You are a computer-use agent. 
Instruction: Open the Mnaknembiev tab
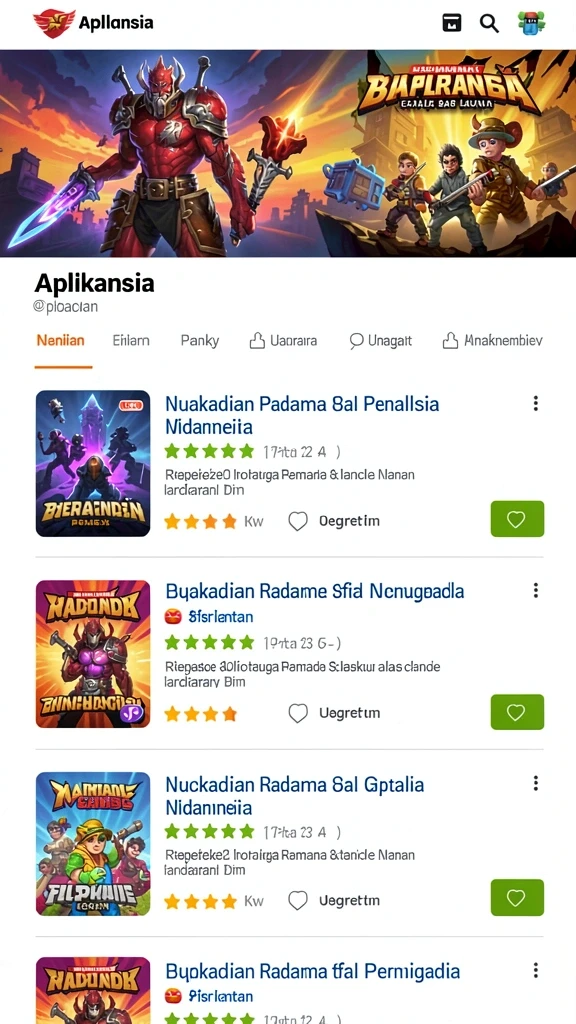click(x=492, y=340)
